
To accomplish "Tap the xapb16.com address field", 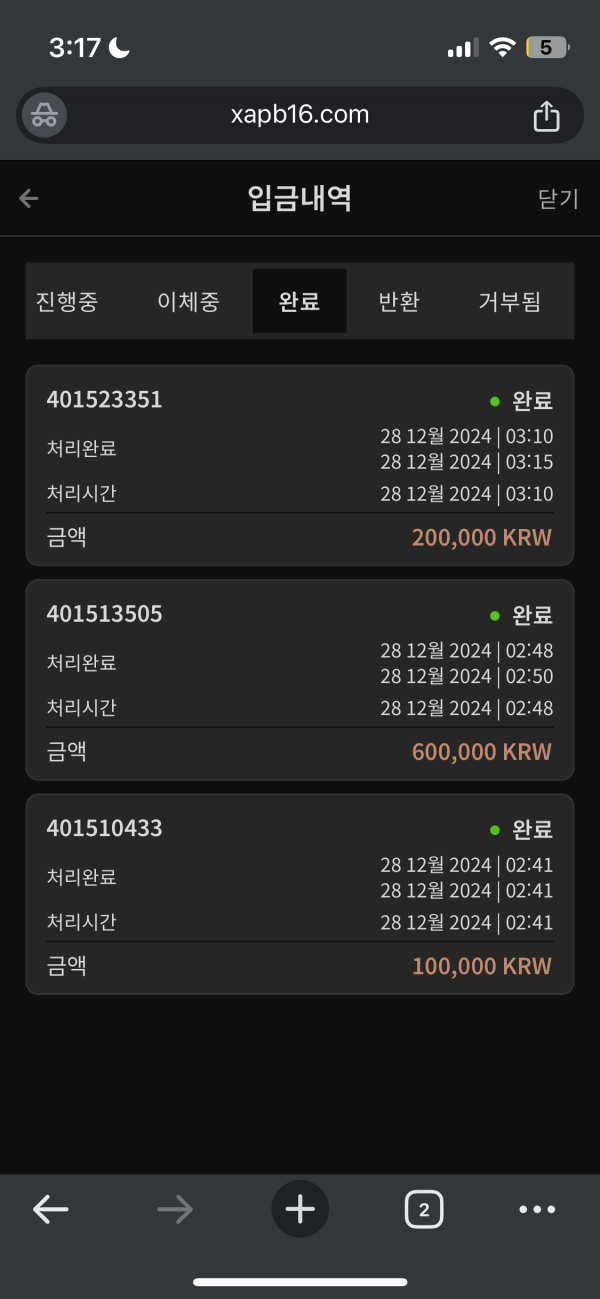I will (300, 115).
